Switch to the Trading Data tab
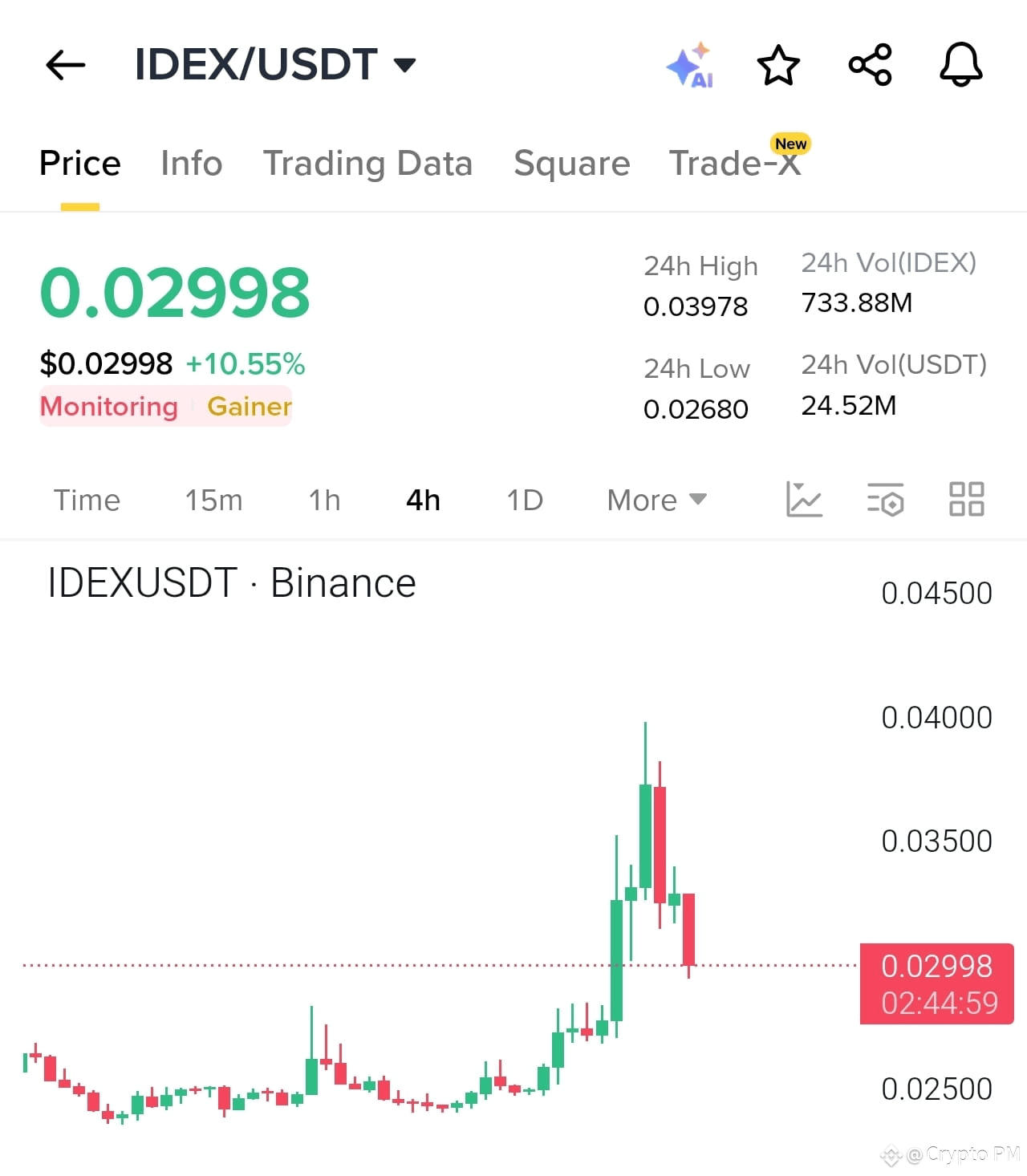Screen dimensions: 1027x1176 pyautogui.click(x=368, y=163)
